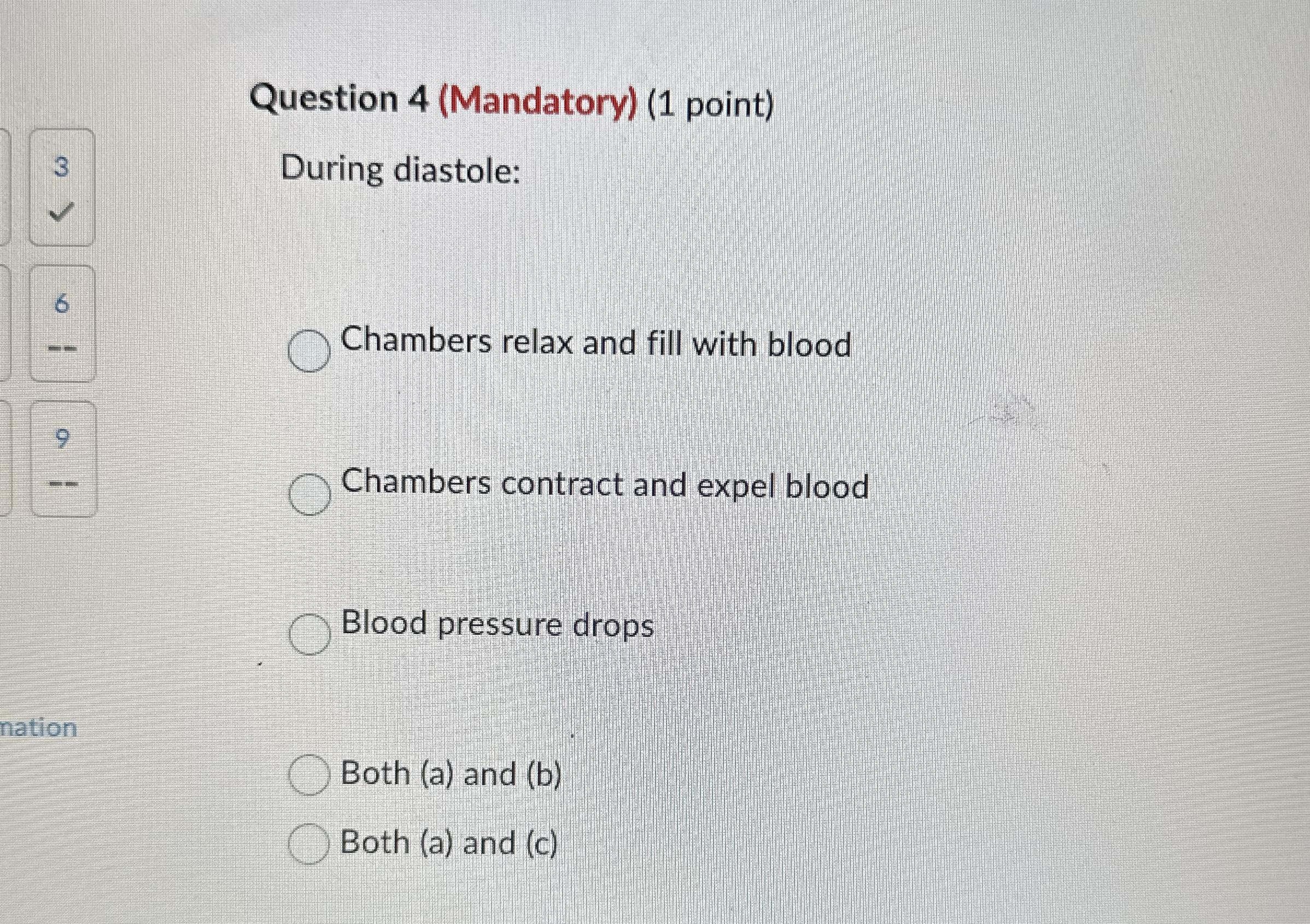Go to question 6 in navigator

click(62, 323)
